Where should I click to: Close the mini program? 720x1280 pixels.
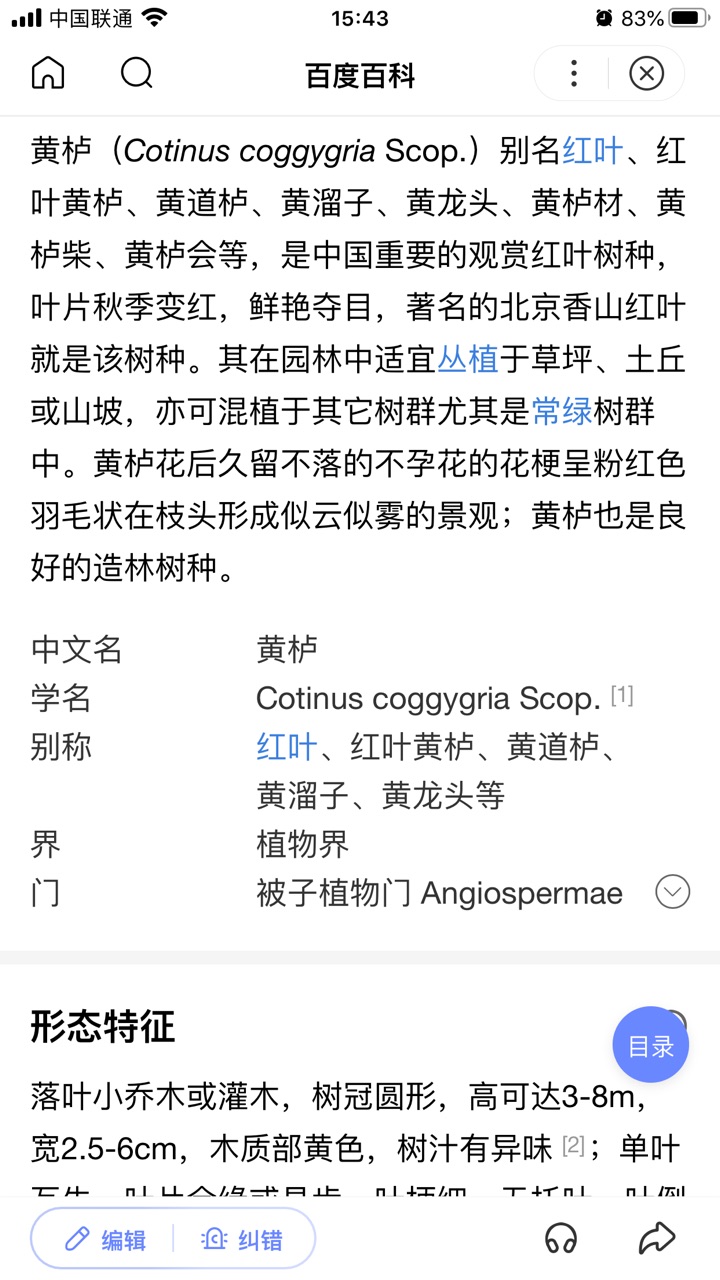click(647, 74)
